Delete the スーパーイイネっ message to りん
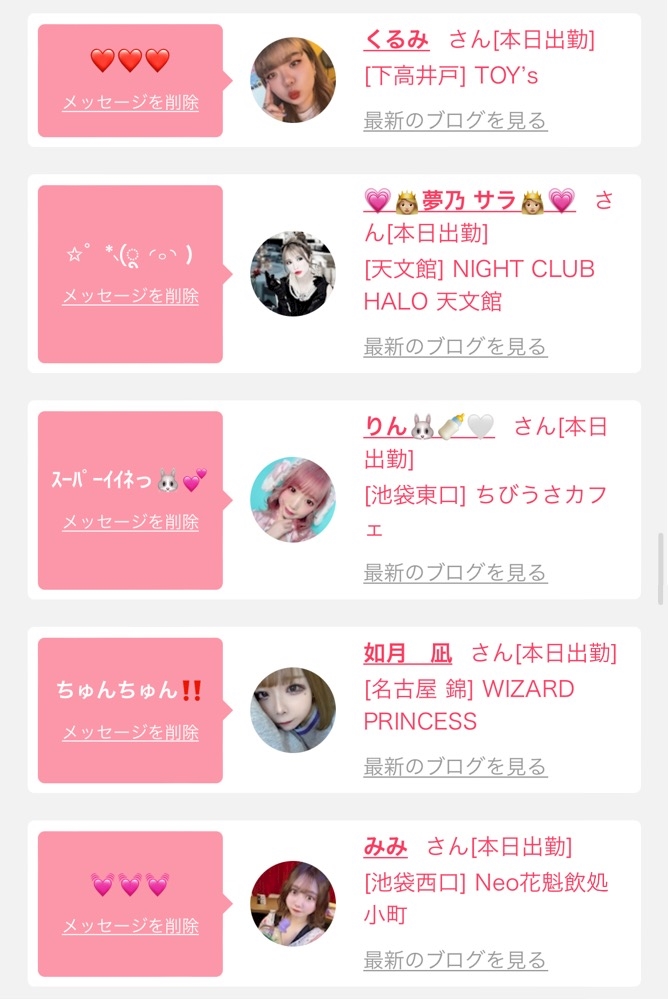This screenshot has width=668, height=999. [x=131, y=522]
